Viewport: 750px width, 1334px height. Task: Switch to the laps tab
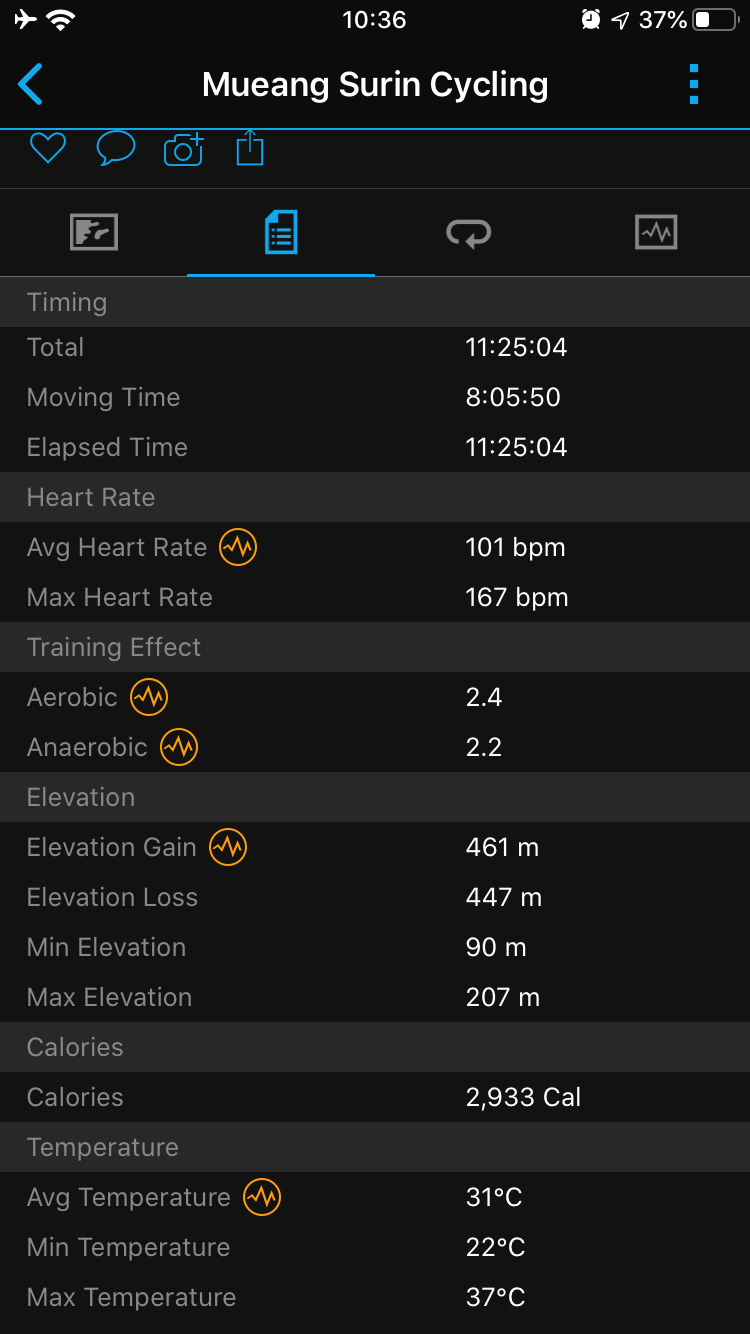point(468,233)
